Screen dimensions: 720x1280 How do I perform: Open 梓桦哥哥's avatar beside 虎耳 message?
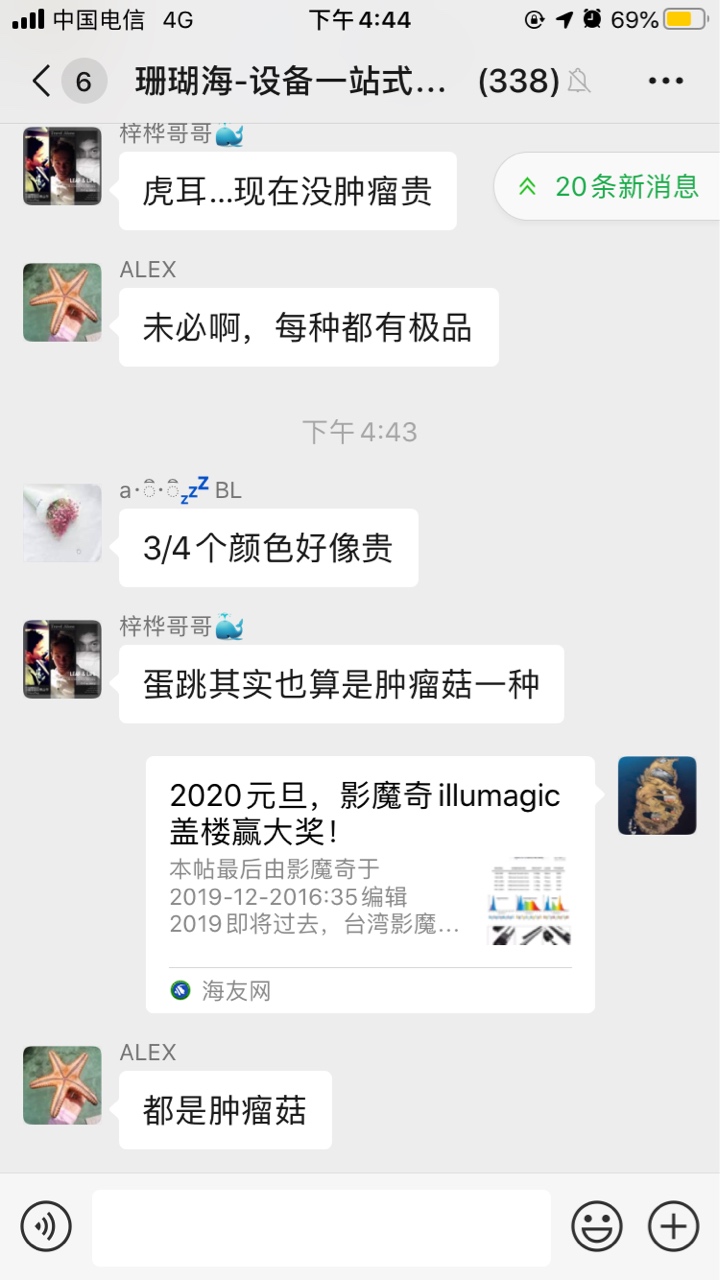[62, 166]
